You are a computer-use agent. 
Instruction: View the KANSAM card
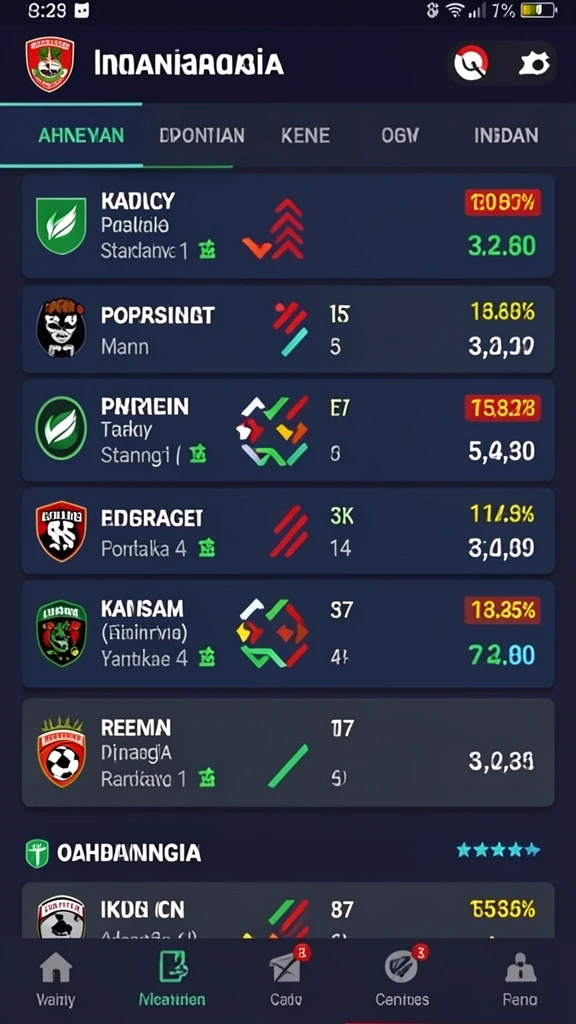click(x=288, y=633)
